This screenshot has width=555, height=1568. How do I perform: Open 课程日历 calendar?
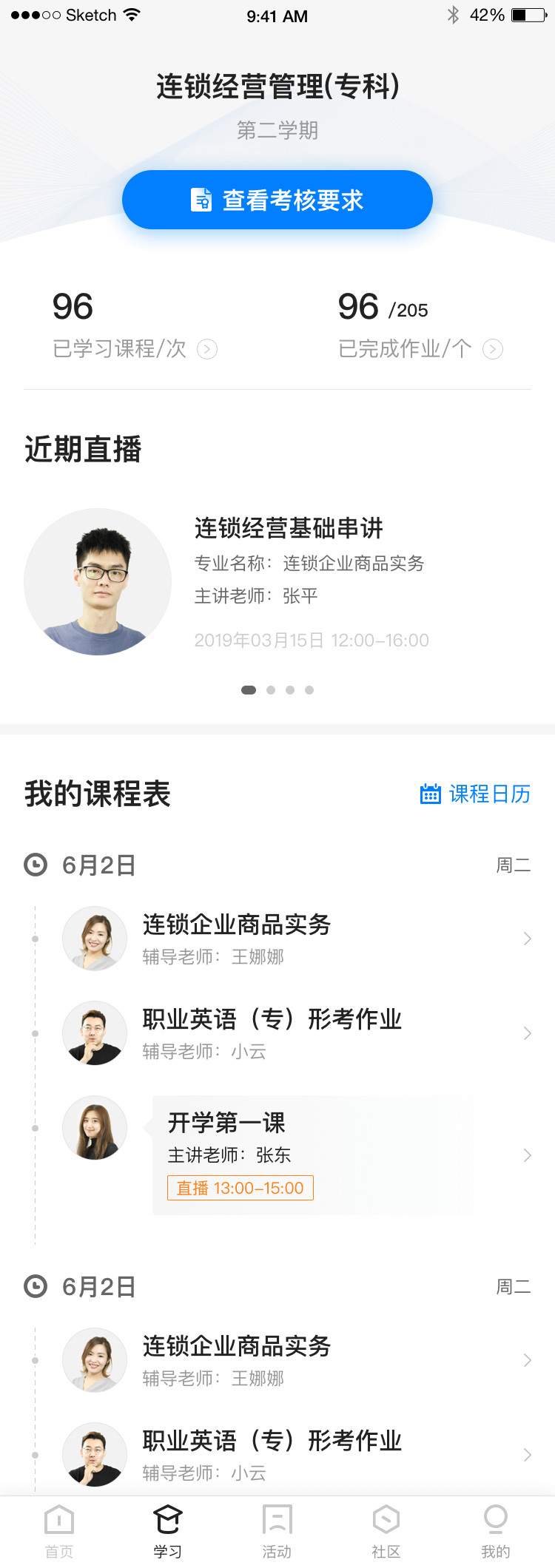pyautogui.click(x=475, y=794)
